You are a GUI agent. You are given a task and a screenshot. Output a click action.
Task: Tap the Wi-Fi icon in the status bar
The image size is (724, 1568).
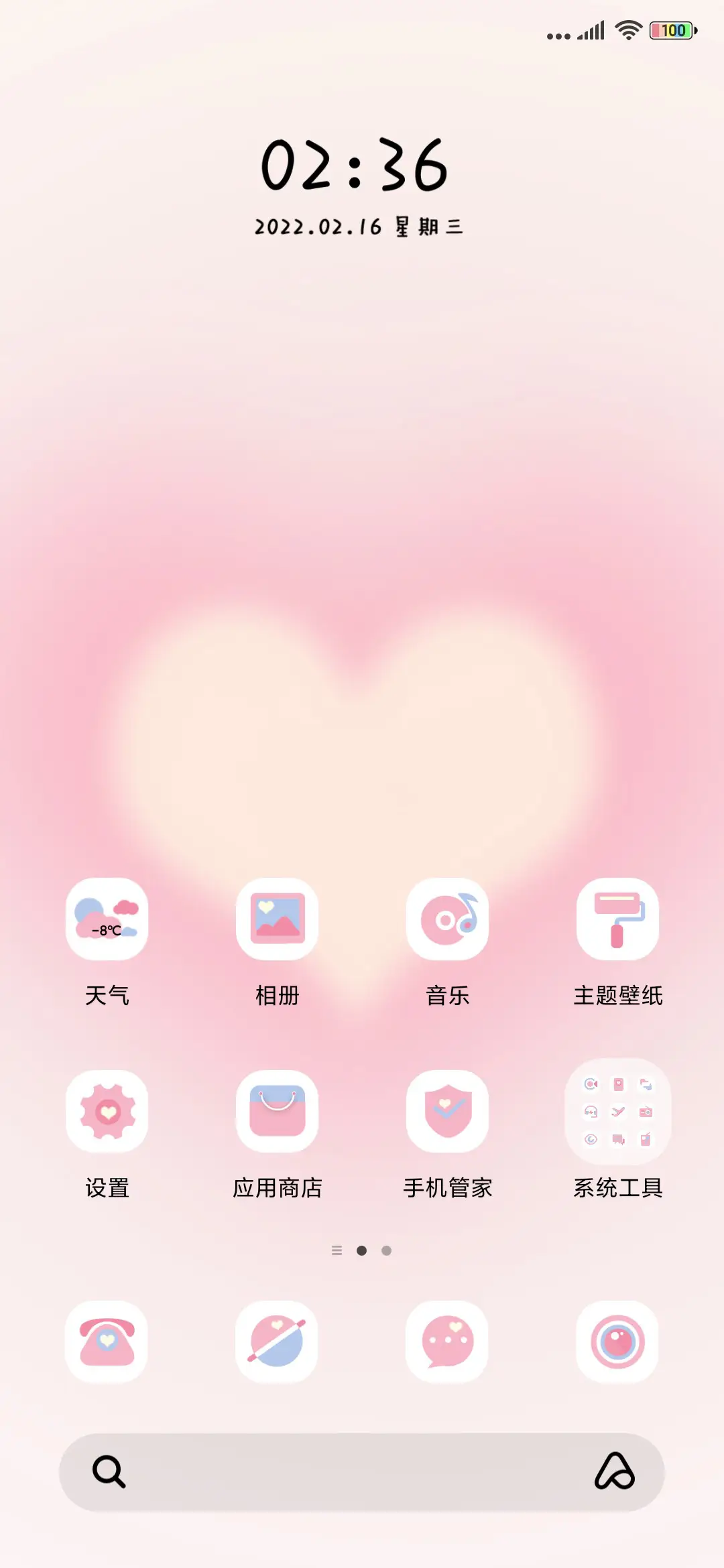[627, 29]
